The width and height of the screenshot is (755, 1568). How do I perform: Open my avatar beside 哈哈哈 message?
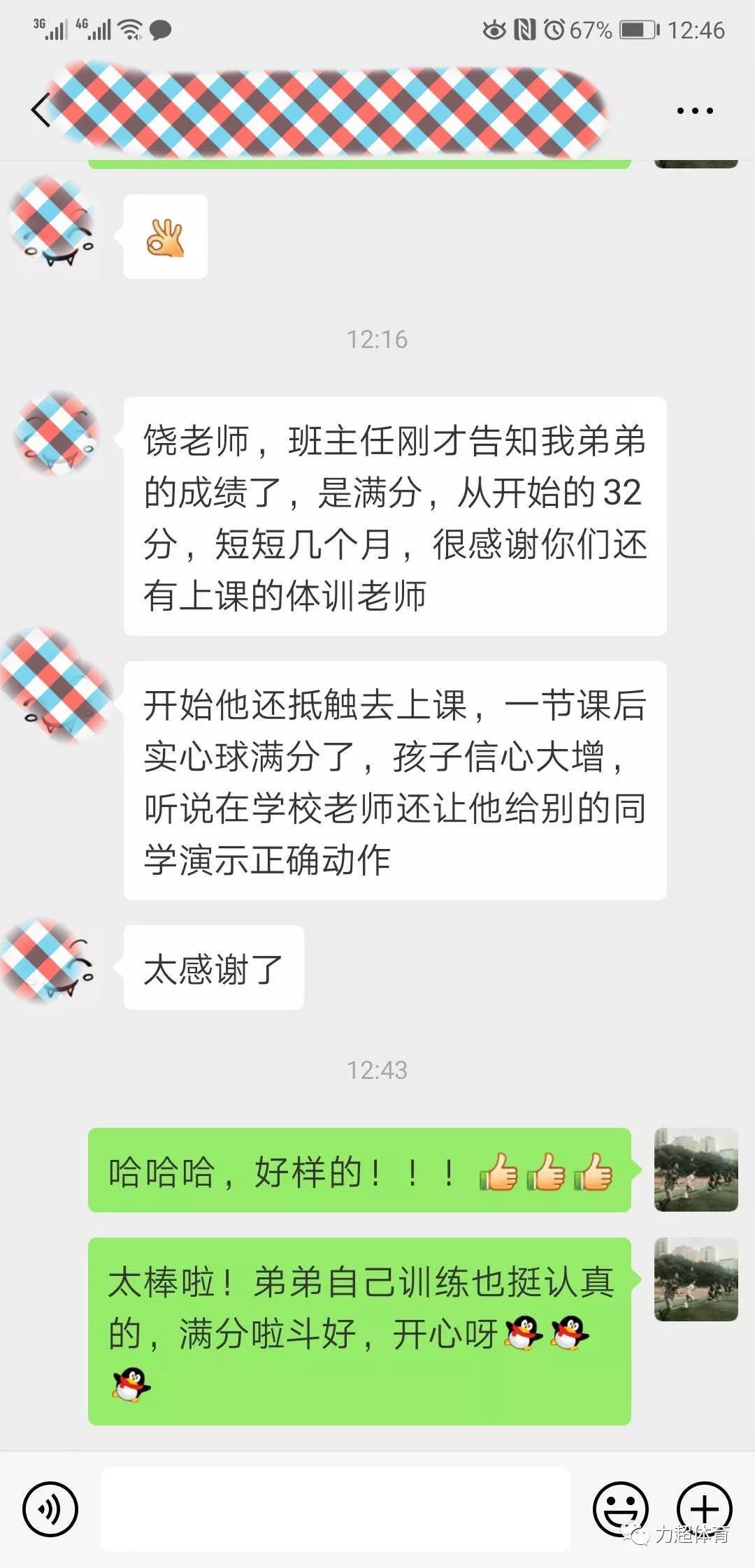(x=696, y=1169)
